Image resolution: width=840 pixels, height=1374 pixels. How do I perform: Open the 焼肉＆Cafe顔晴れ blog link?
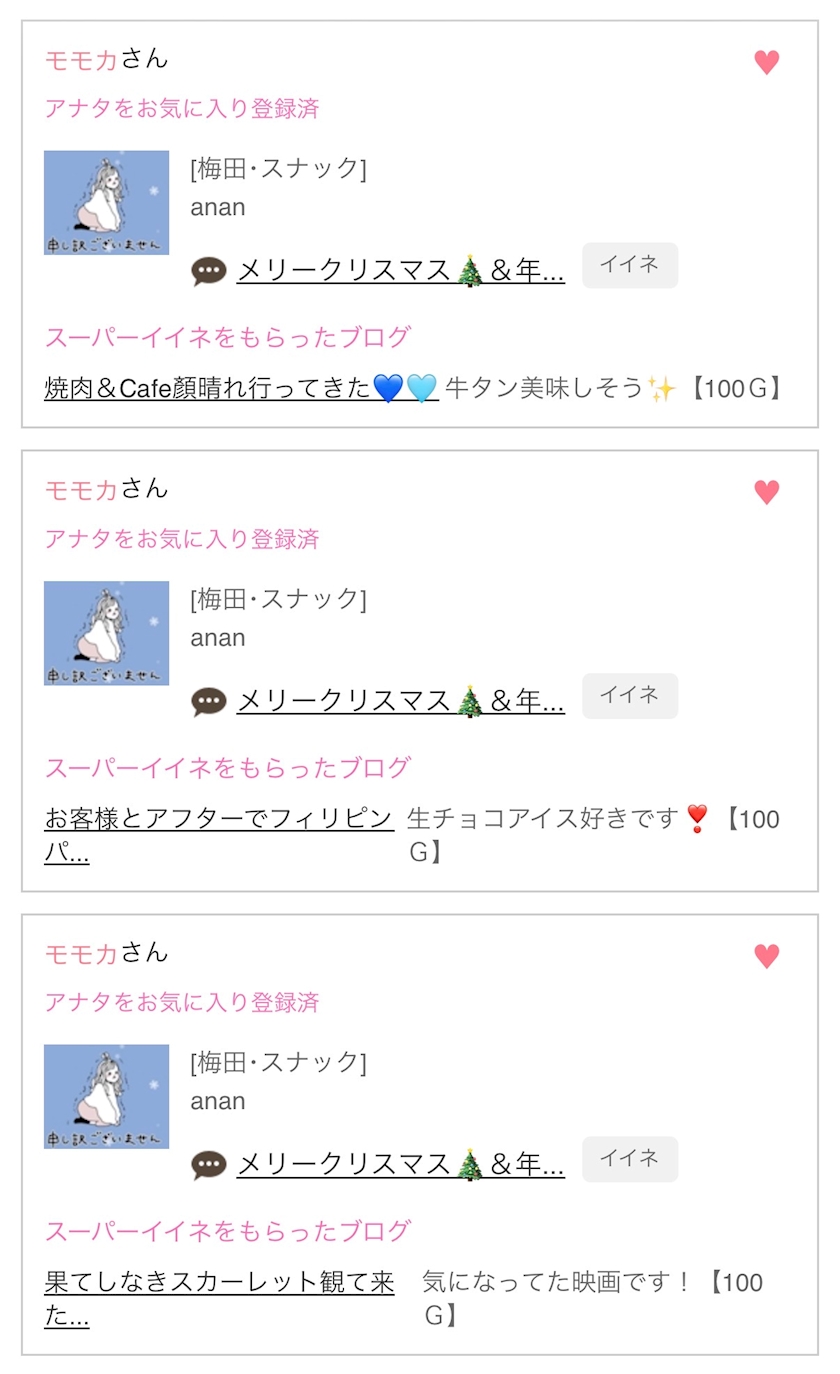click(241, 388)
